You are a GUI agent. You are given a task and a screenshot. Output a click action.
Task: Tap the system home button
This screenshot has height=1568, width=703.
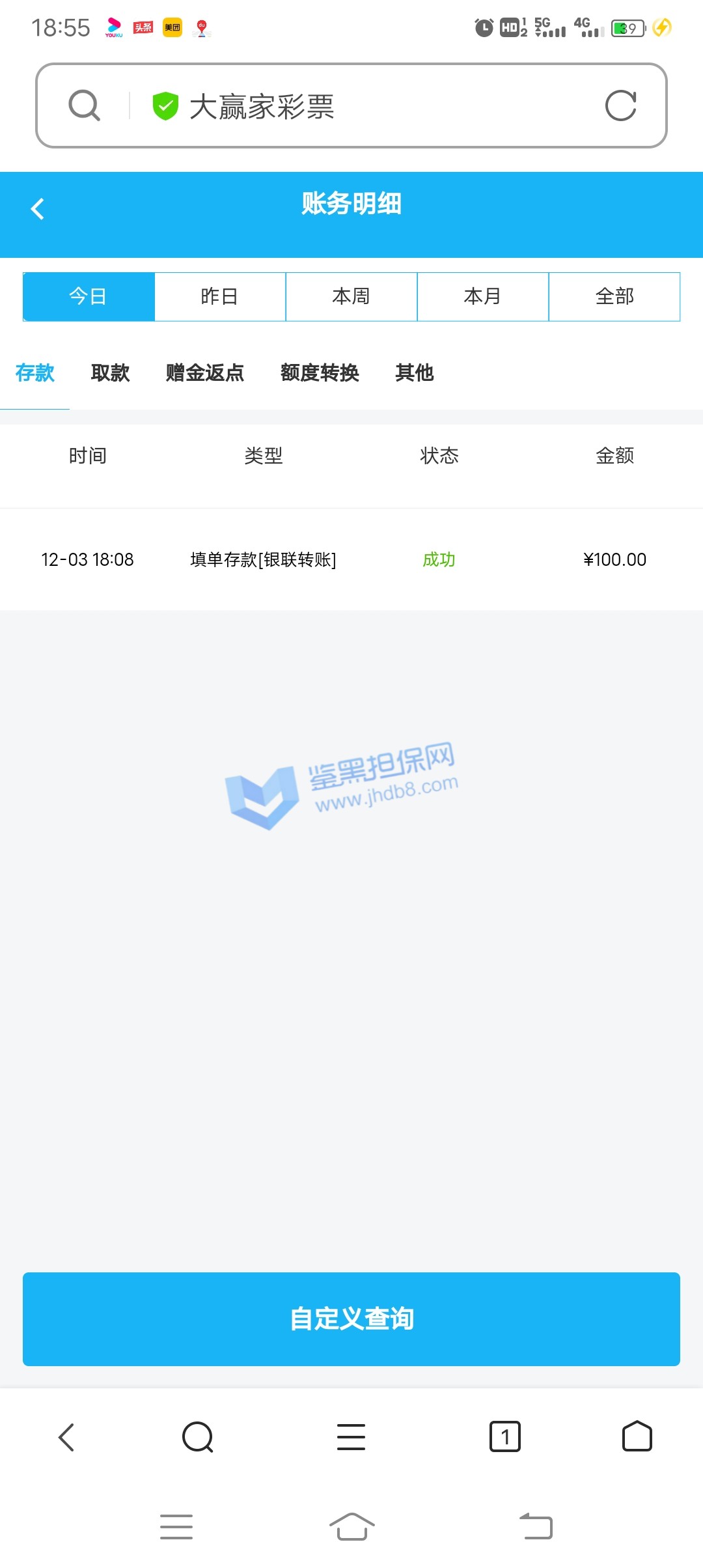click(x=351, y=1526)
